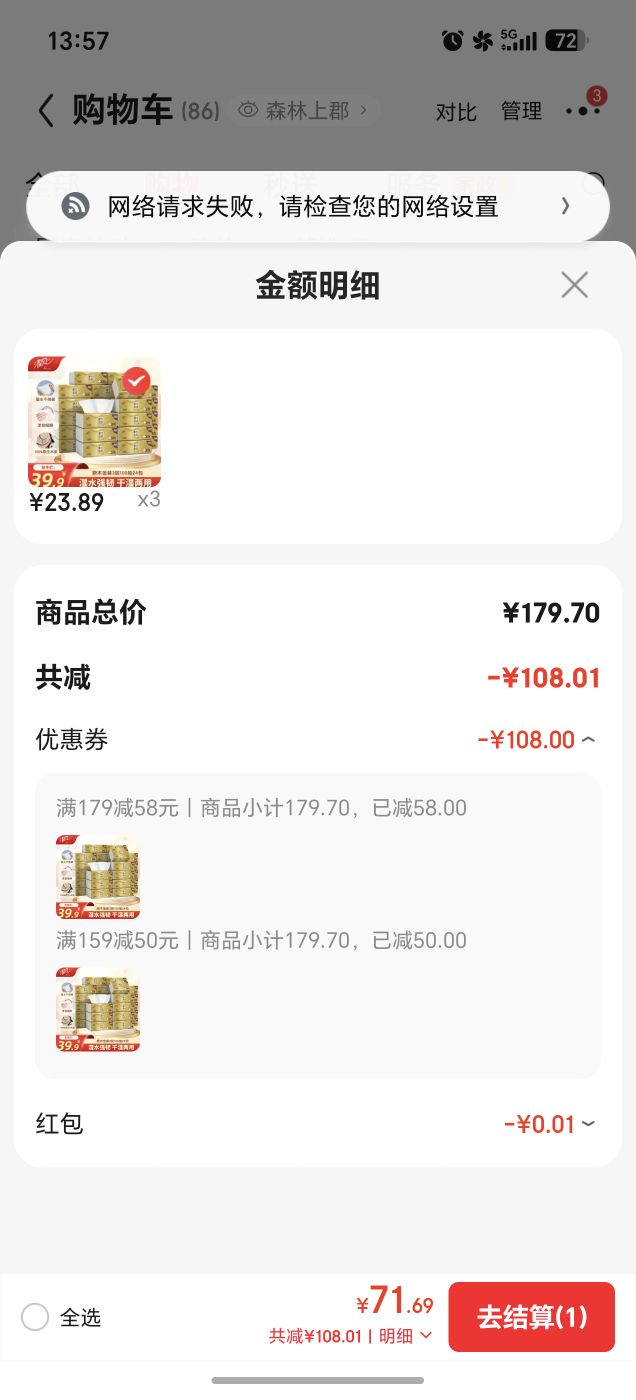Tap 去结算(1) to check out

point(531,1317)
